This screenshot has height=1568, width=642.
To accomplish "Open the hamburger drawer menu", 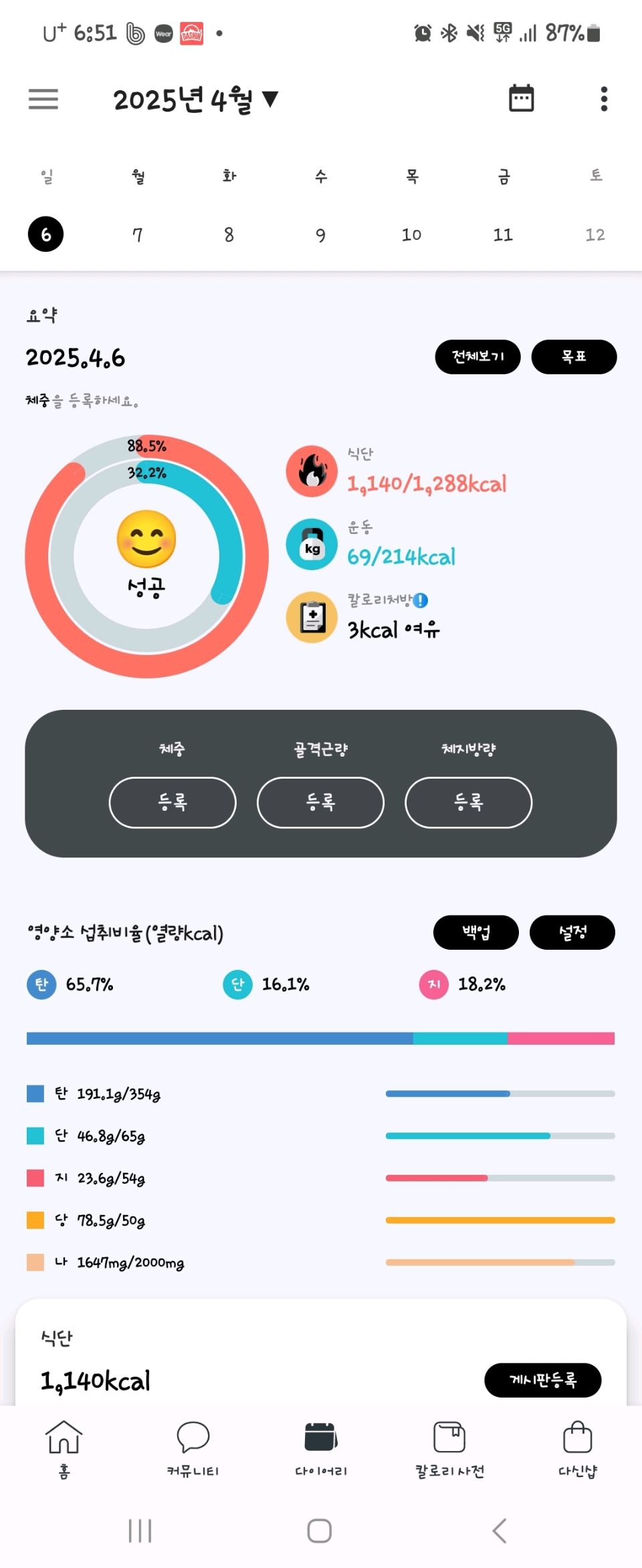I will click(x=43, y=99).
